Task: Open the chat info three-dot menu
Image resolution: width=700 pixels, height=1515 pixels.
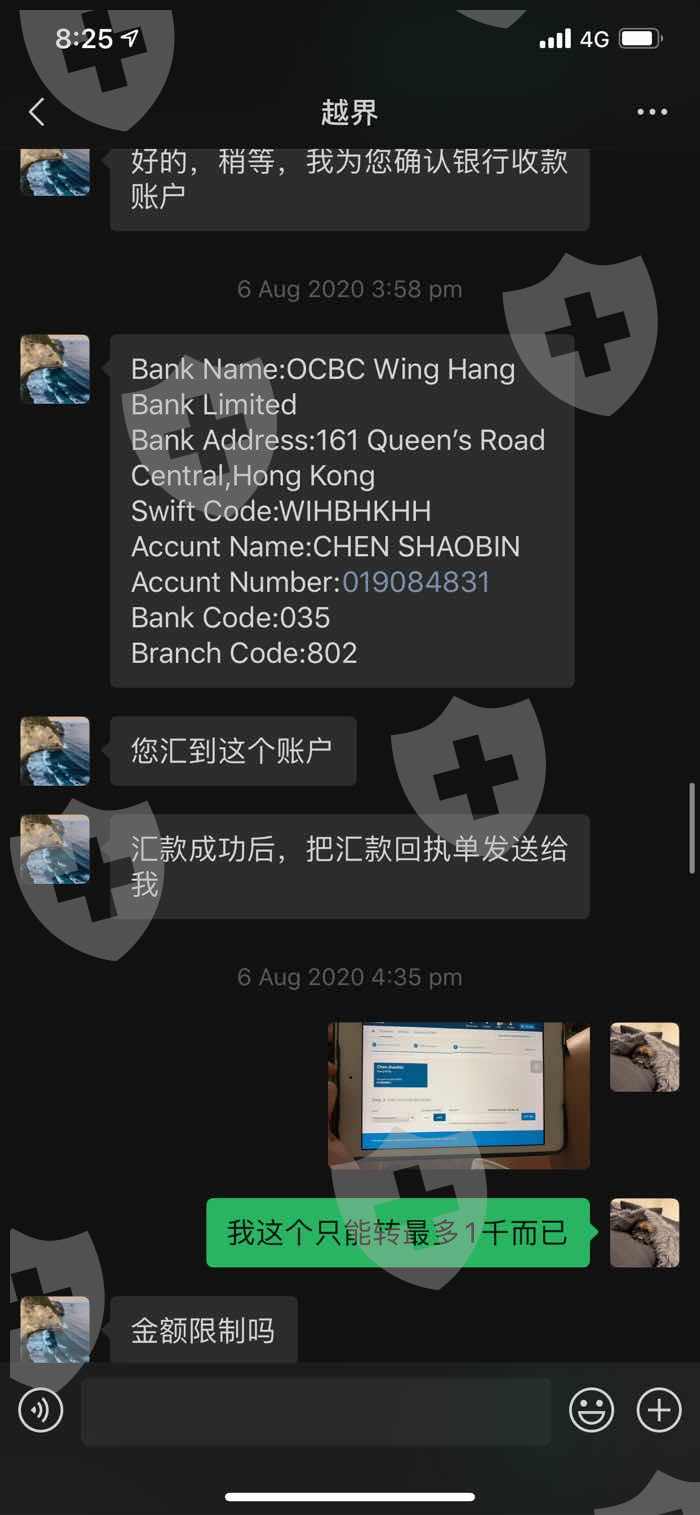Action: click(x=652, y=112)
